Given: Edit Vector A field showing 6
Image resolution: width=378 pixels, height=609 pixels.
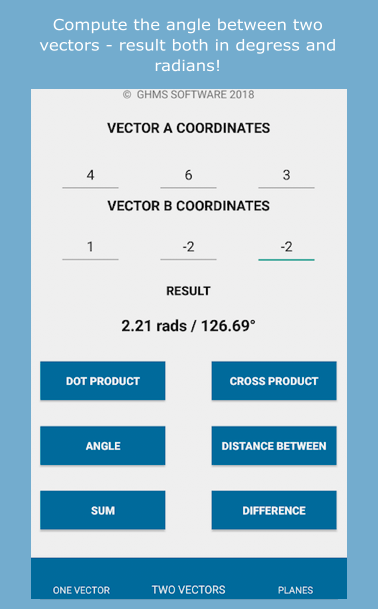Looking at the screenshot, I should pyautogui.click(x=188, y=176).
